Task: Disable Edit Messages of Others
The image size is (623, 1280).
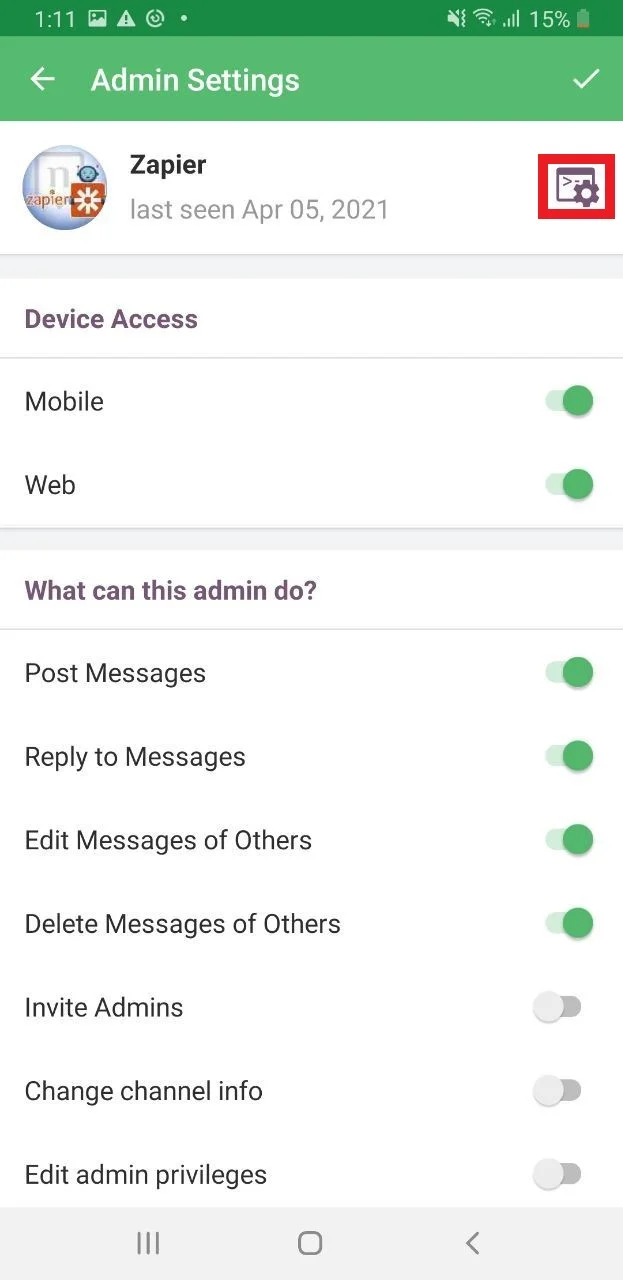Action: (569, 840)
